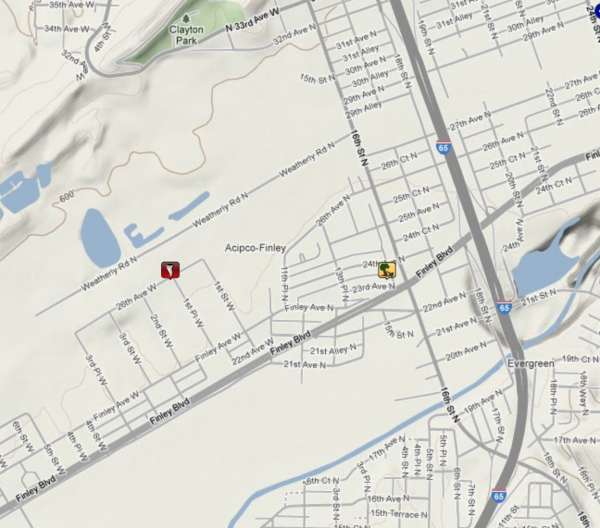The image size is (600, 528).
Task: Tap the red tornado marker on the map
Action: (170, 270)
